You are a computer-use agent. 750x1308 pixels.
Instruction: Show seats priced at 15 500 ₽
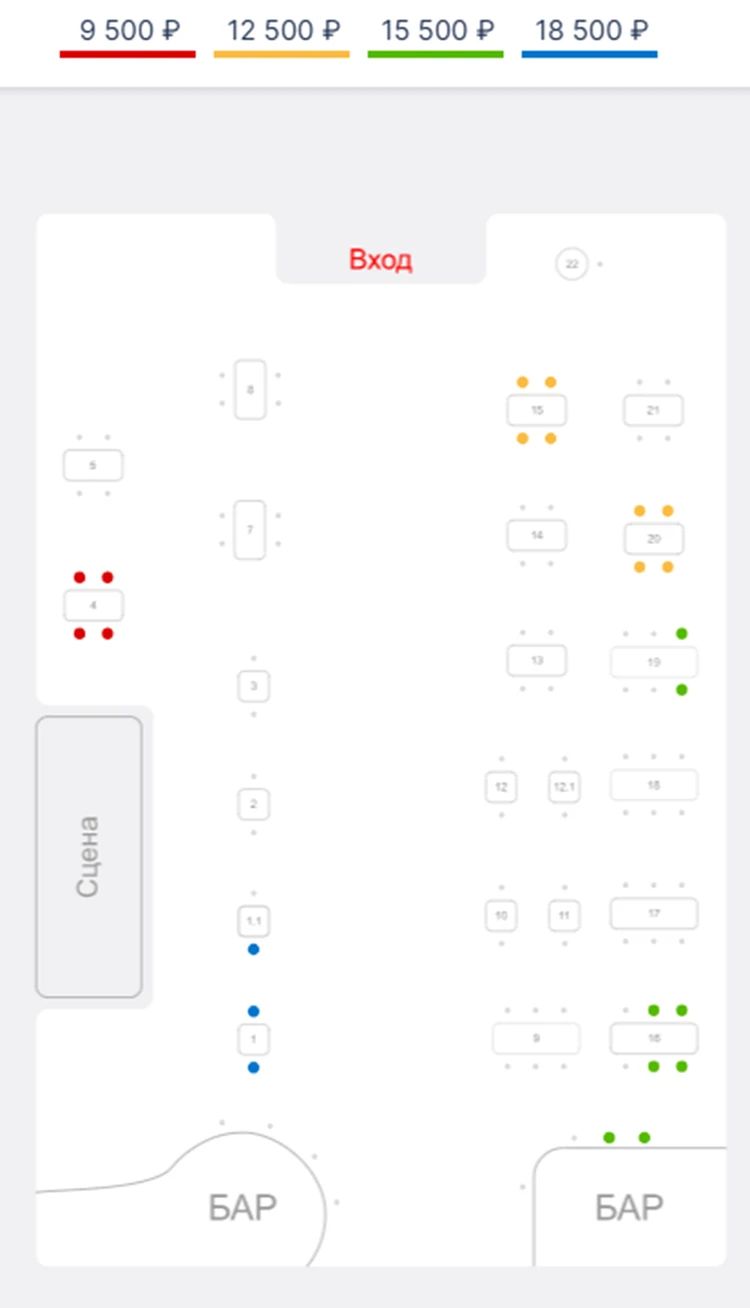coord(436,32)
